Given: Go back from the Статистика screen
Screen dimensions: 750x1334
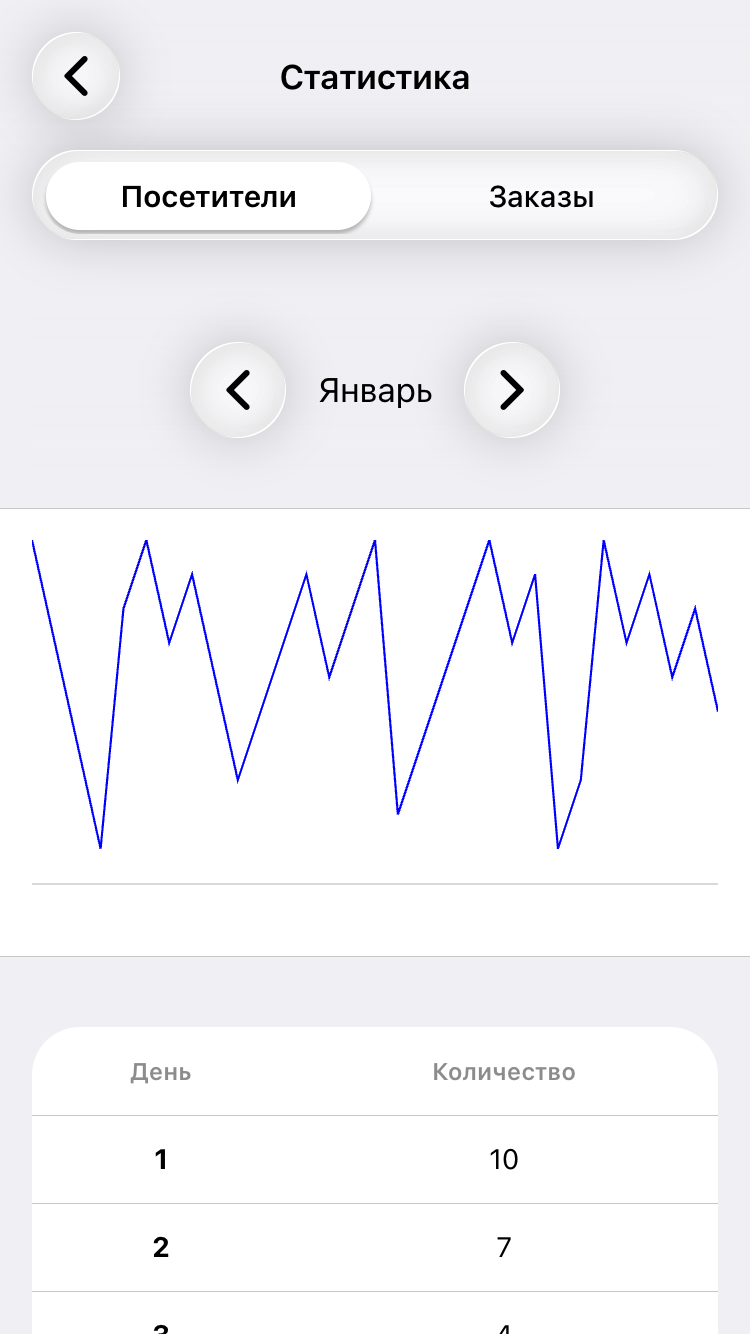Looking at the screenshot, I should point(76,76).
